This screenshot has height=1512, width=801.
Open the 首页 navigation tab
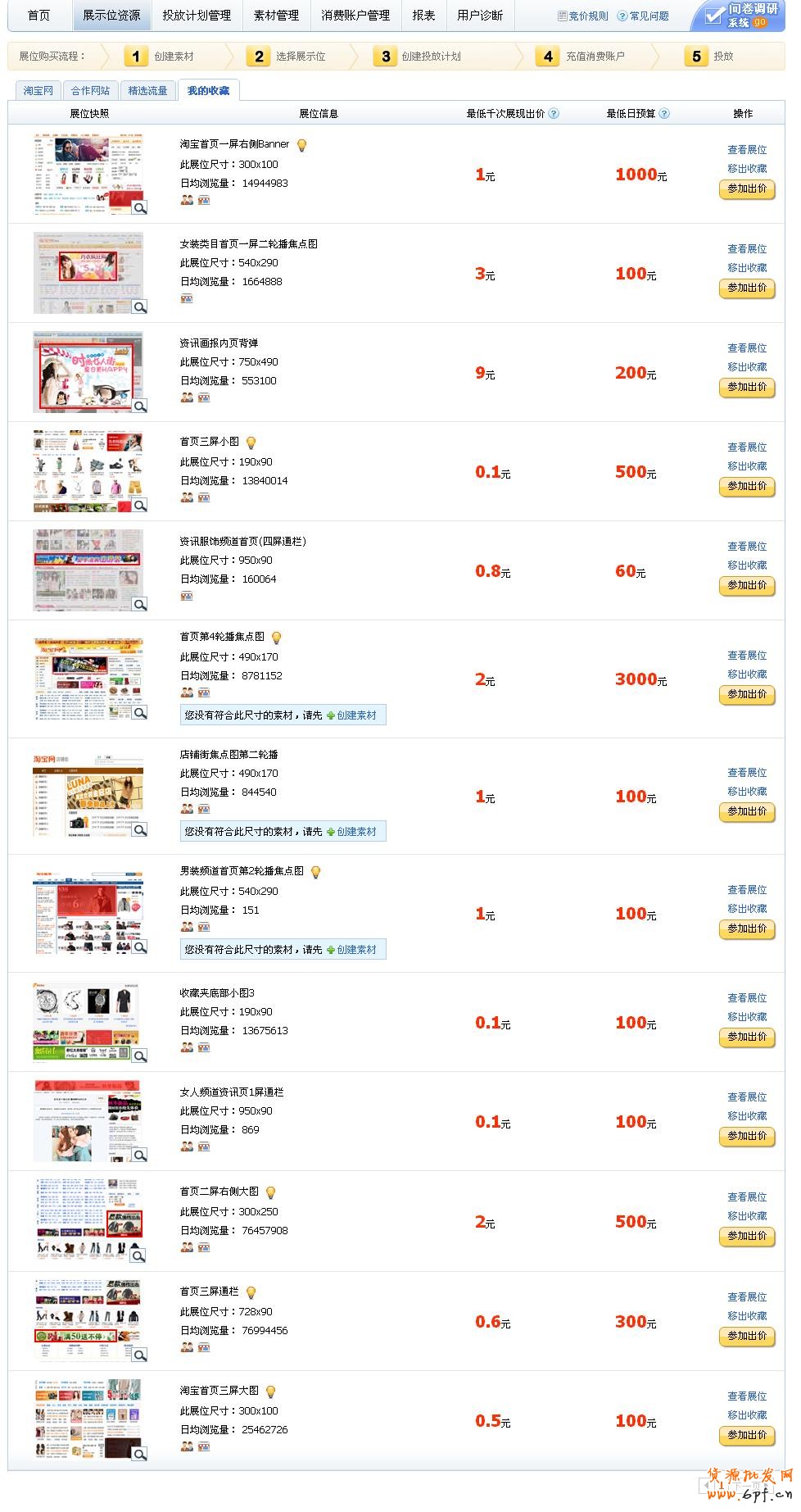coord(38,16)
